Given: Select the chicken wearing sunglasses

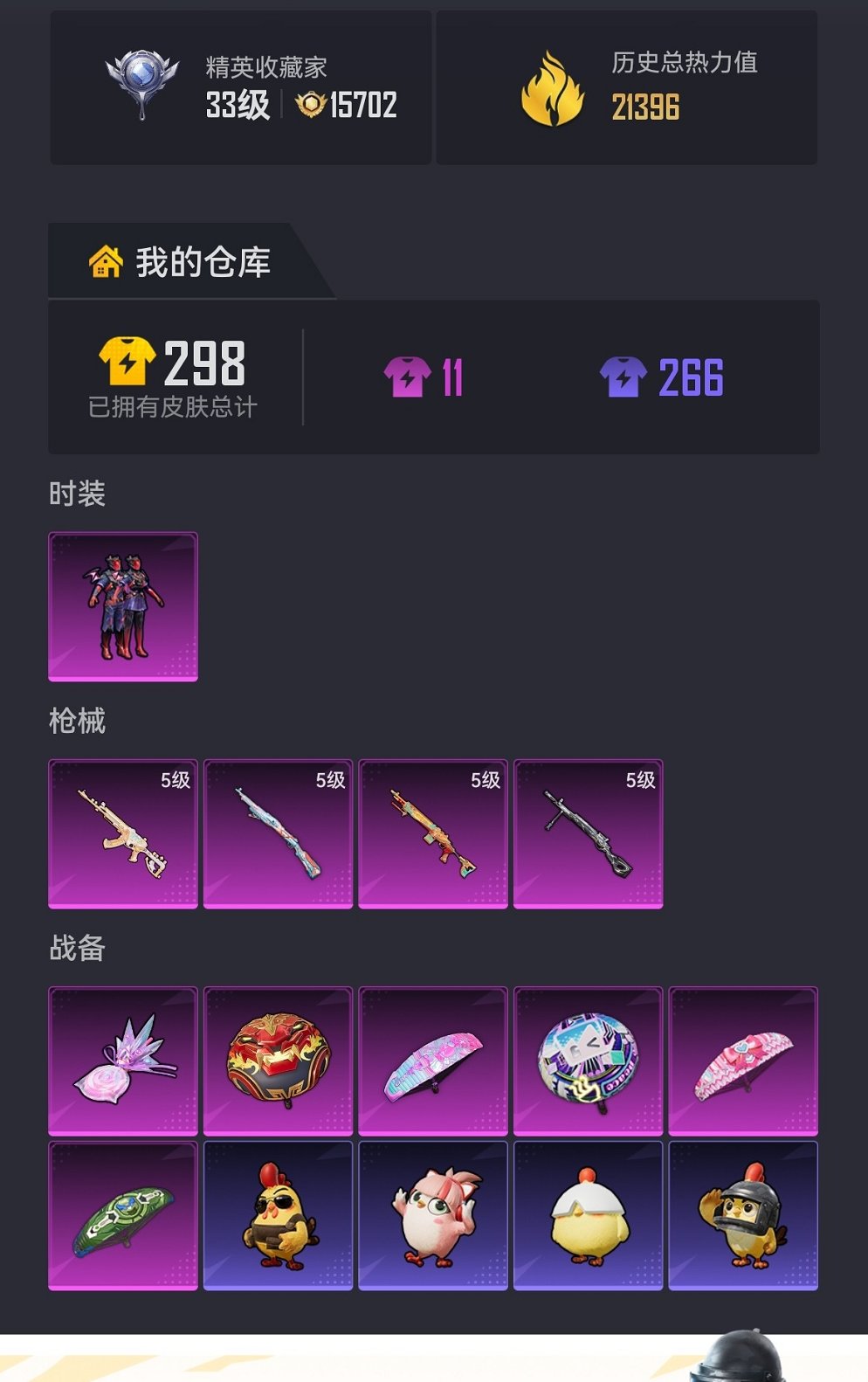Looking at the screenshot, I should (278, 1215).
